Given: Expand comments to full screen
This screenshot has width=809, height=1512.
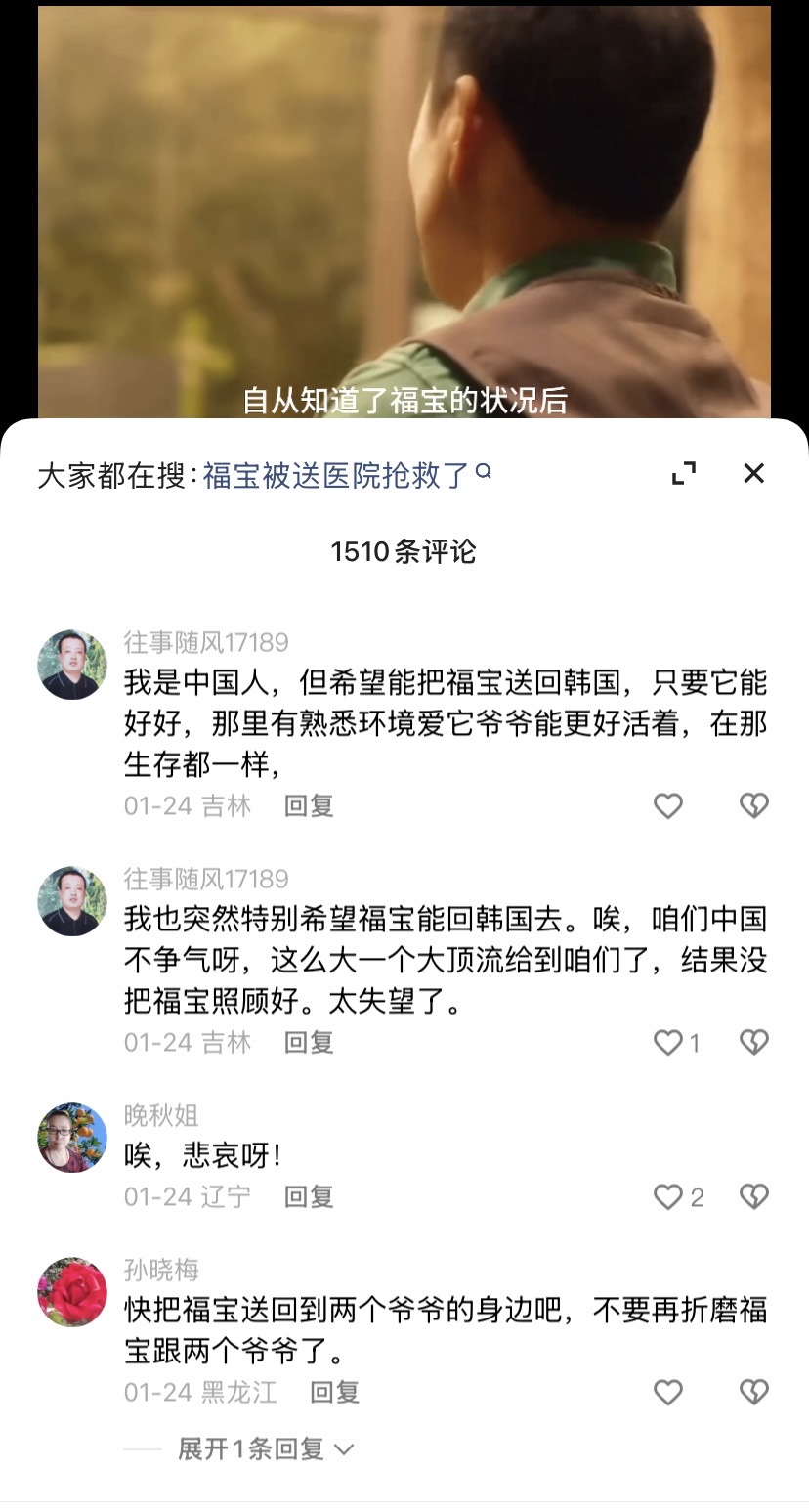Looking at the screenshot, I should click(684, 474).
